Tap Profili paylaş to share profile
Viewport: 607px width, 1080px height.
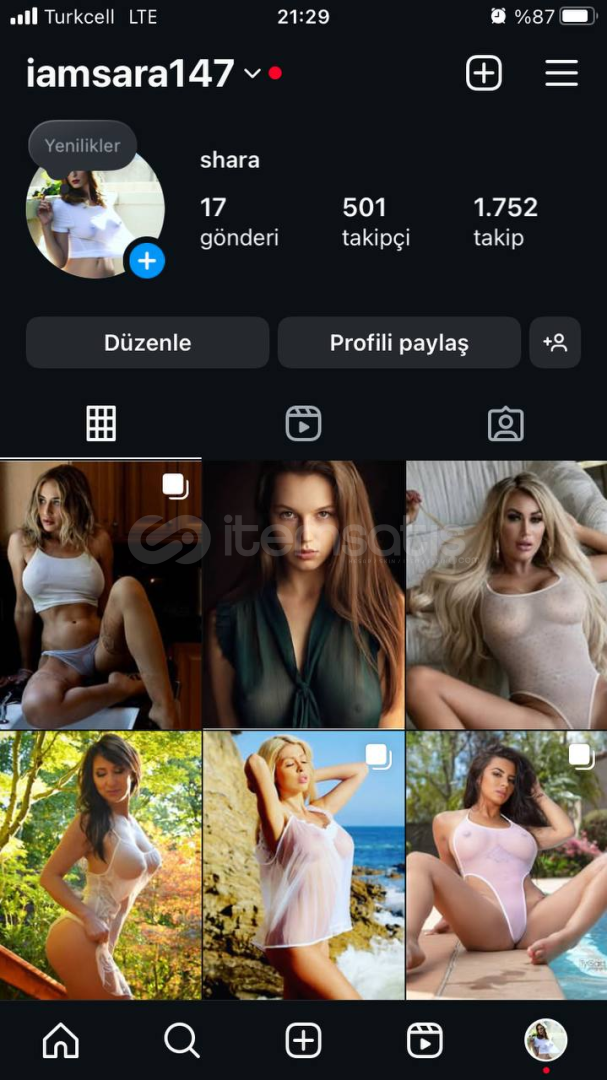[399, 343]
